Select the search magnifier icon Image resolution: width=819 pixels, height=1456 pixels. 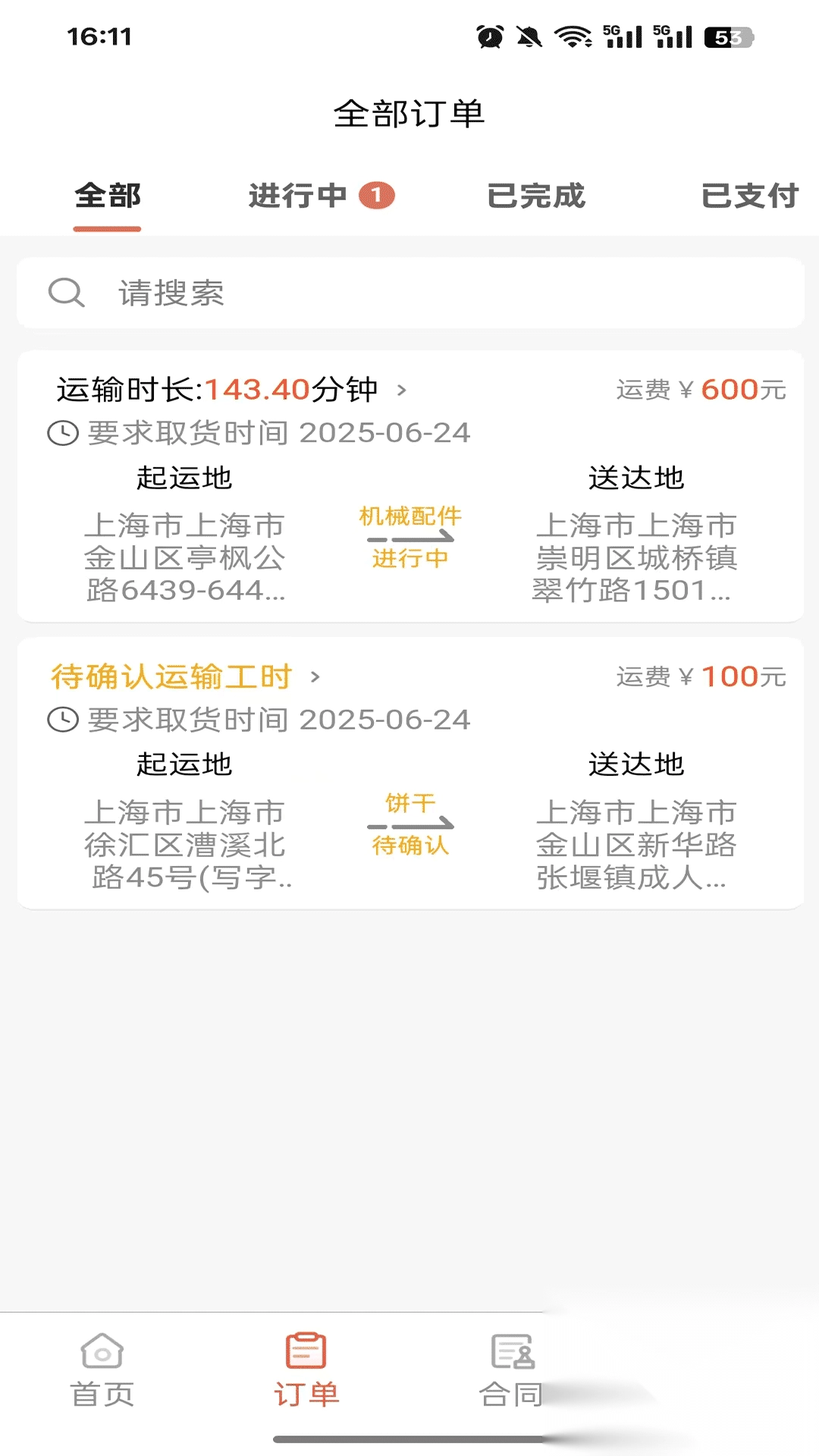tap(67, 293)
